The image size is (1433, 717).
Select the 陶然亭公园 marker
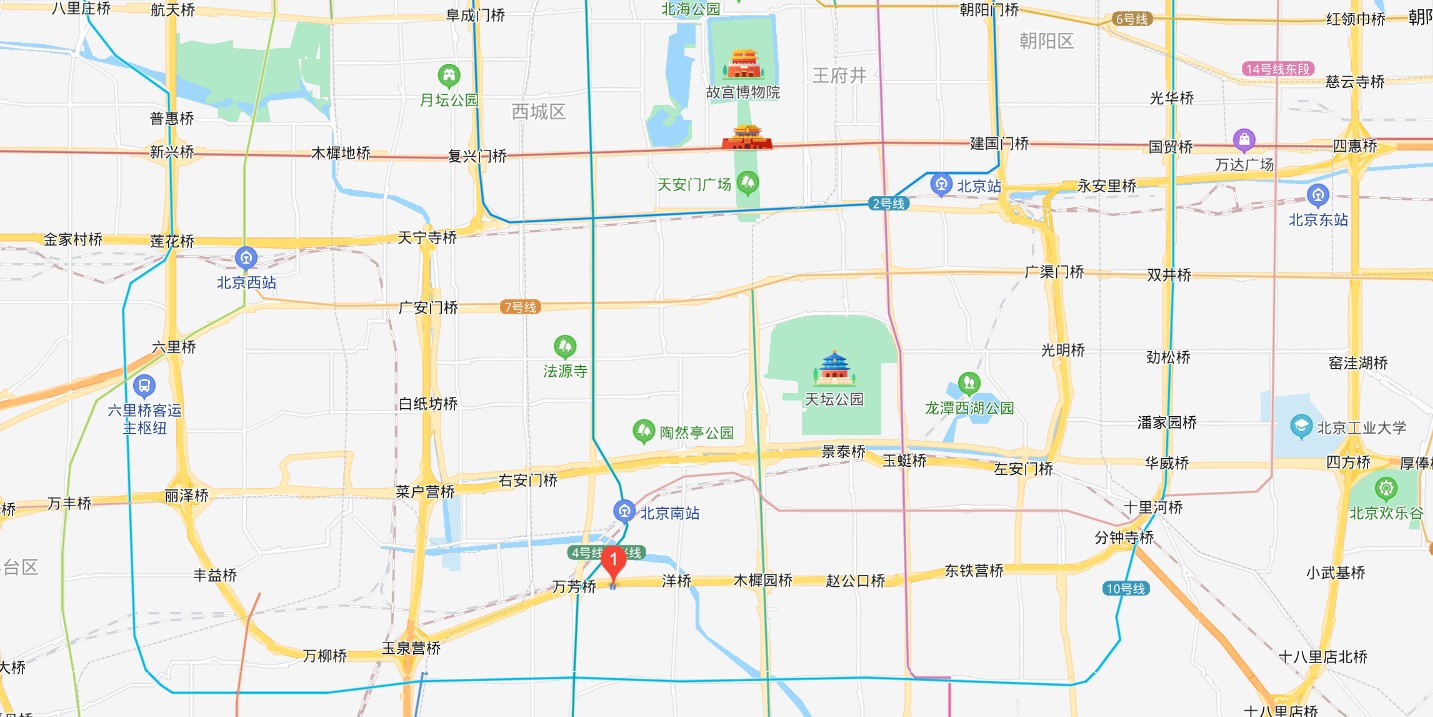(644, 432)
